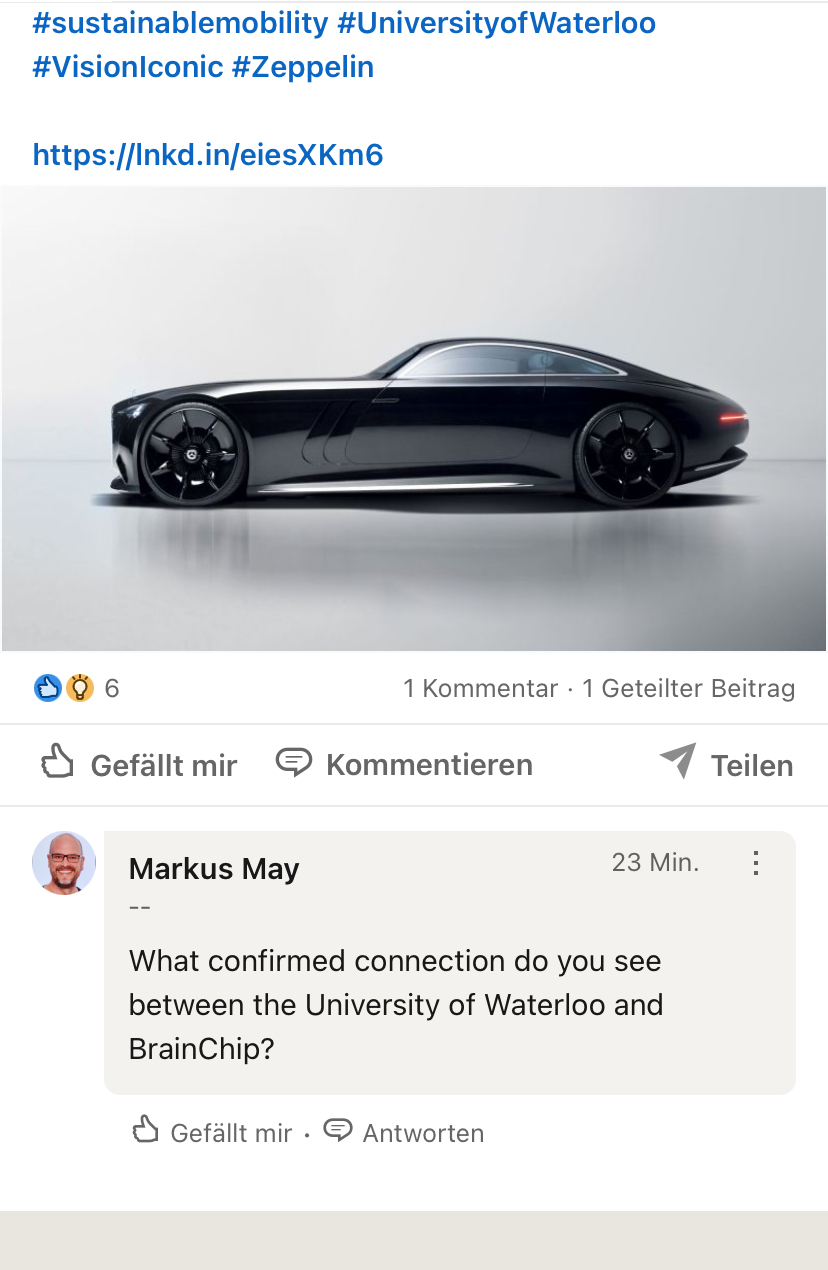View the 6 reactions on the post
828x1270 pixels.
[x=77, y=688]
